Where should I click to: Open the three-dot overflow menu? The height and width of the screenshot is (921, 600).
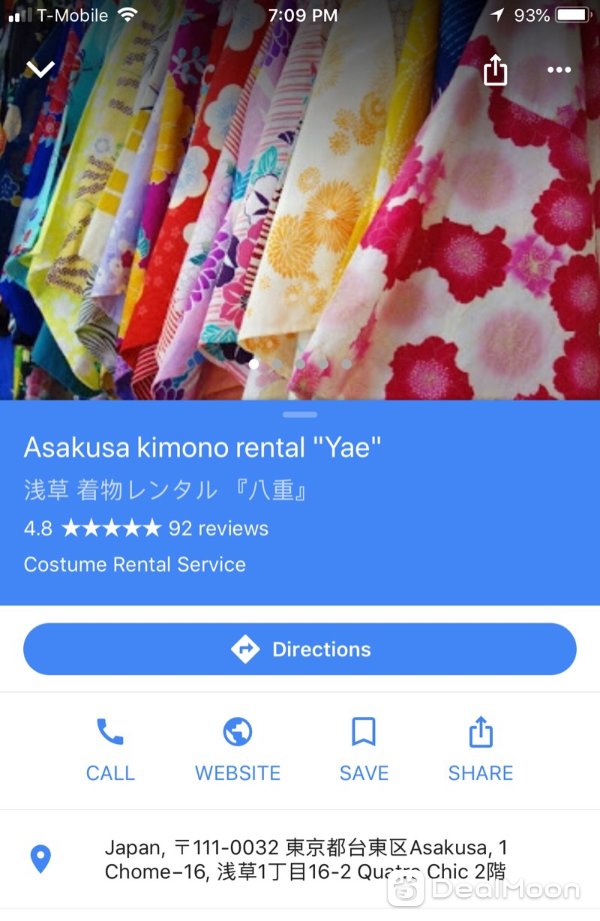click(x=559, y=70)
